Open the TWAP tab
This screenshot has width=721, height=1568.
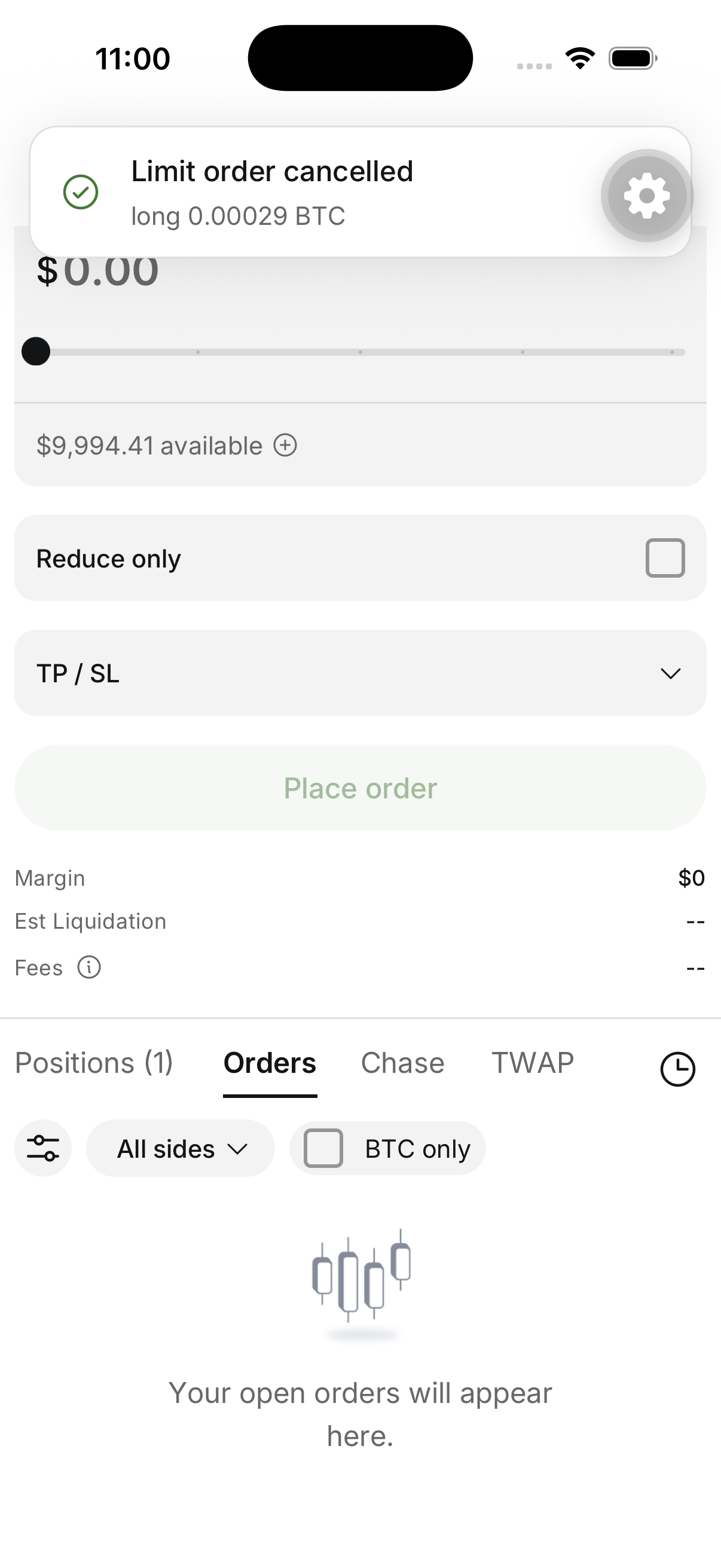pyautogui.click(x=533, y=1063)
